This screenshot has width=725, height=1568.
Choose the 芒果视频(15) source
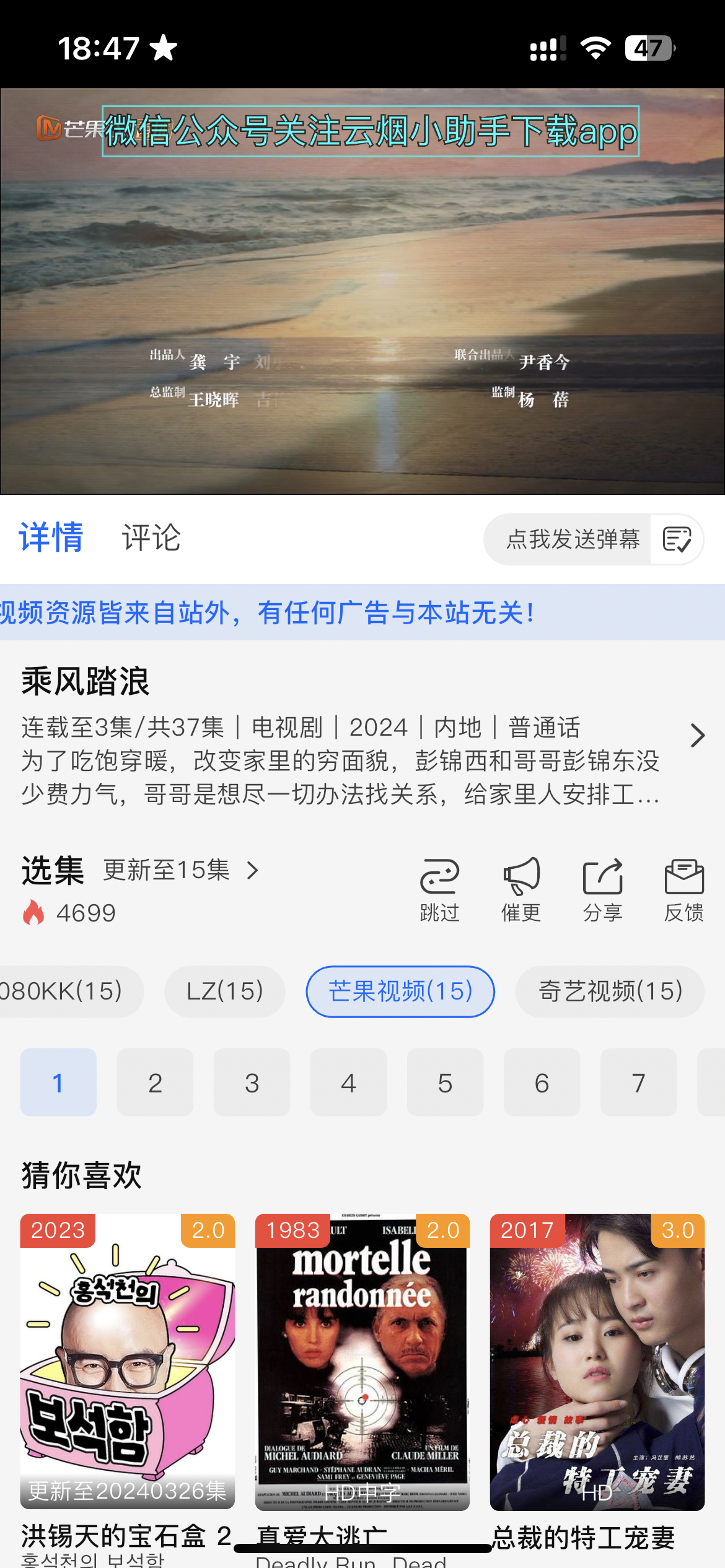click(x=400, y=991)
